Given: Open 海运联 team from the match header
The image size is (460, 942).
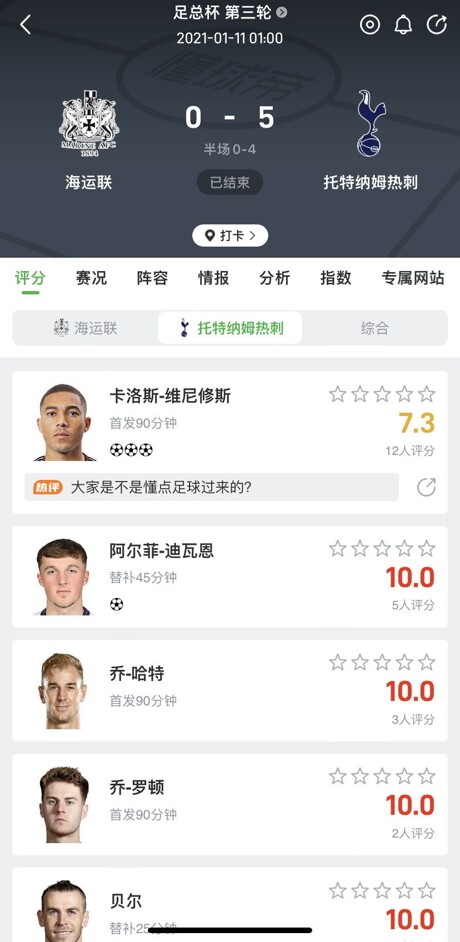Looking at the screenshot, I should click(89, 140).
